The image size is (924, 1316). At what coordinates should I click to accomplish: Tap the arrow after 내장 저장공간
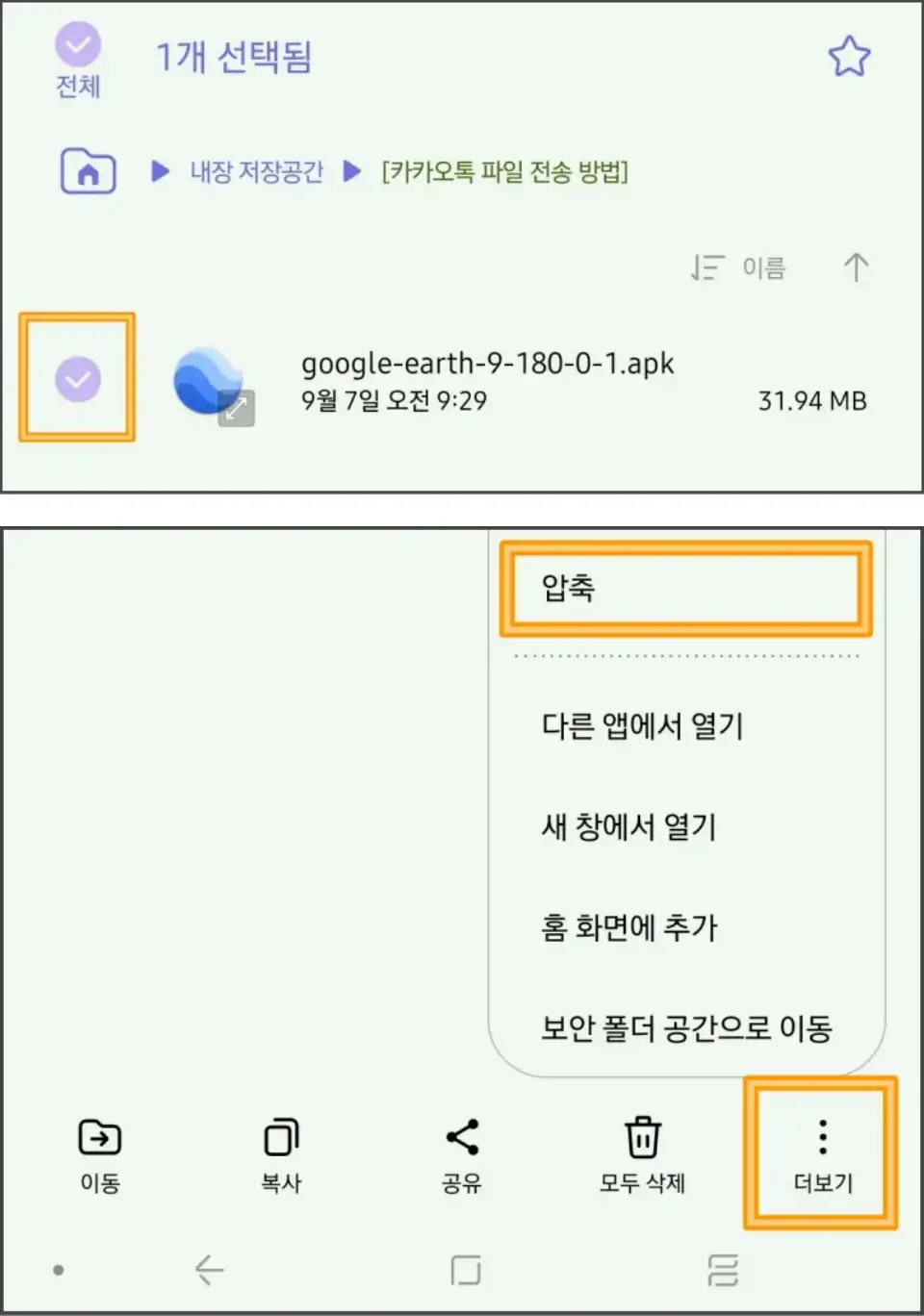pyautogui.click(x=350, y=171)
